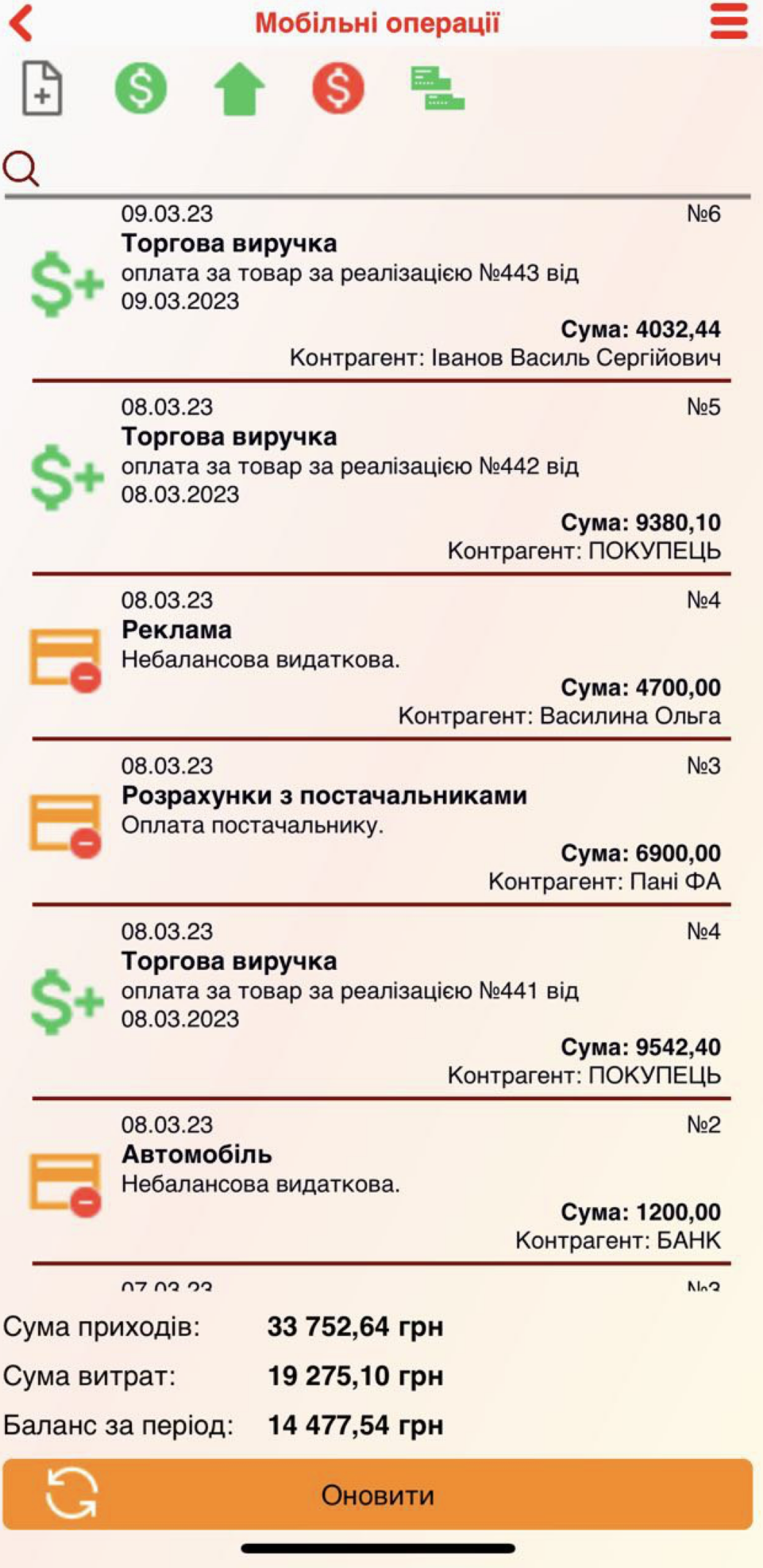Select the green income dollar icon

click(141, 89)
